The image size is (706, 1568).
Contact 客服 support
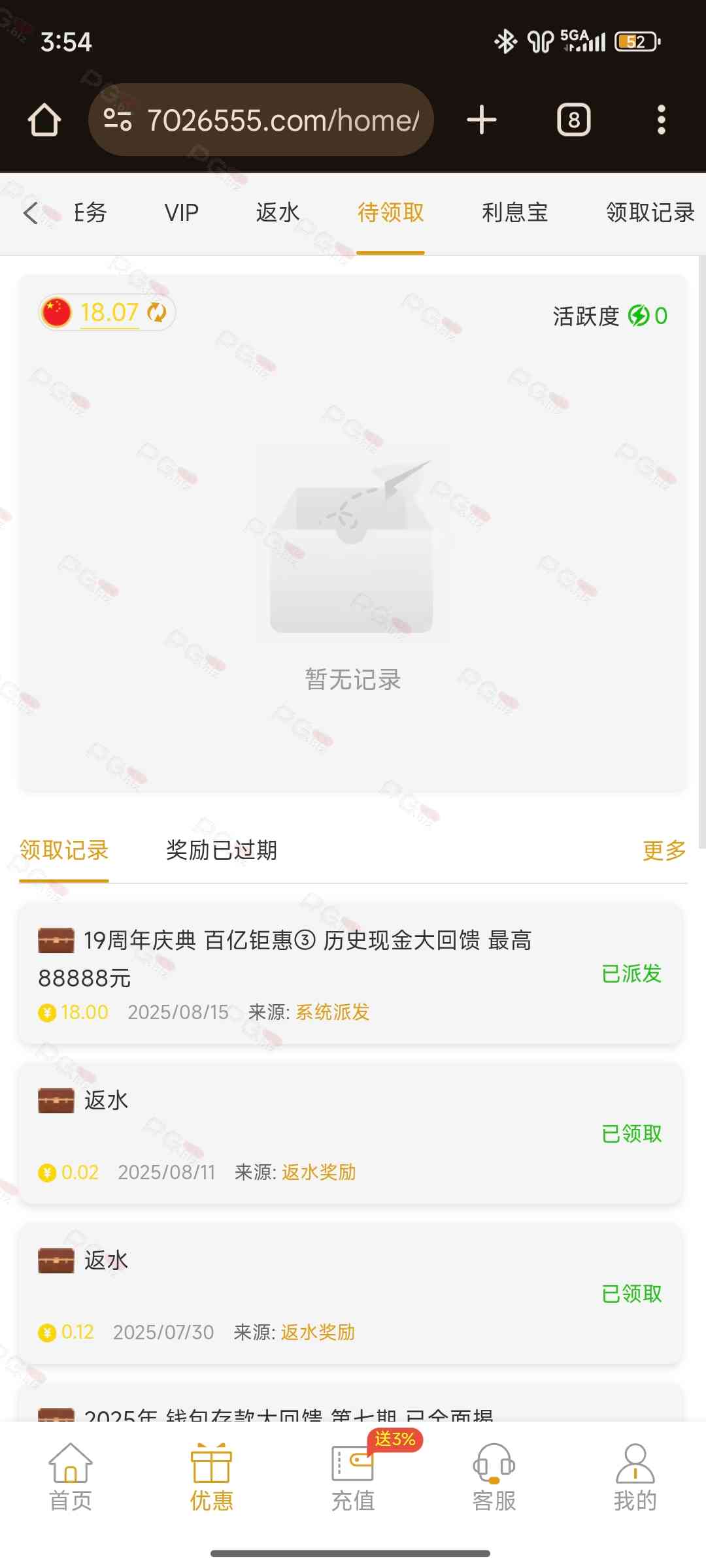[494, 1478]
